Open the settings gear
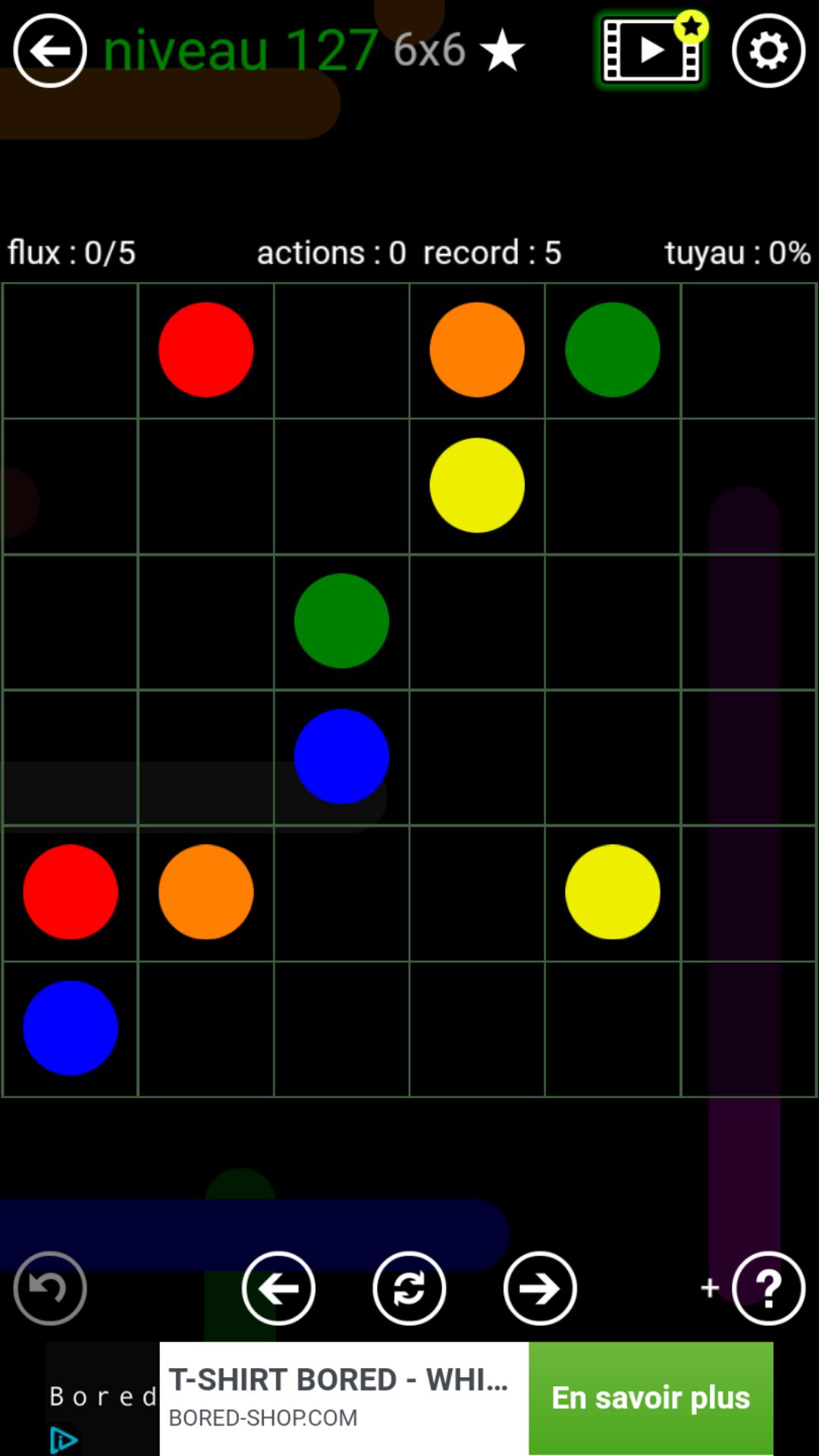 coord(768,51)
